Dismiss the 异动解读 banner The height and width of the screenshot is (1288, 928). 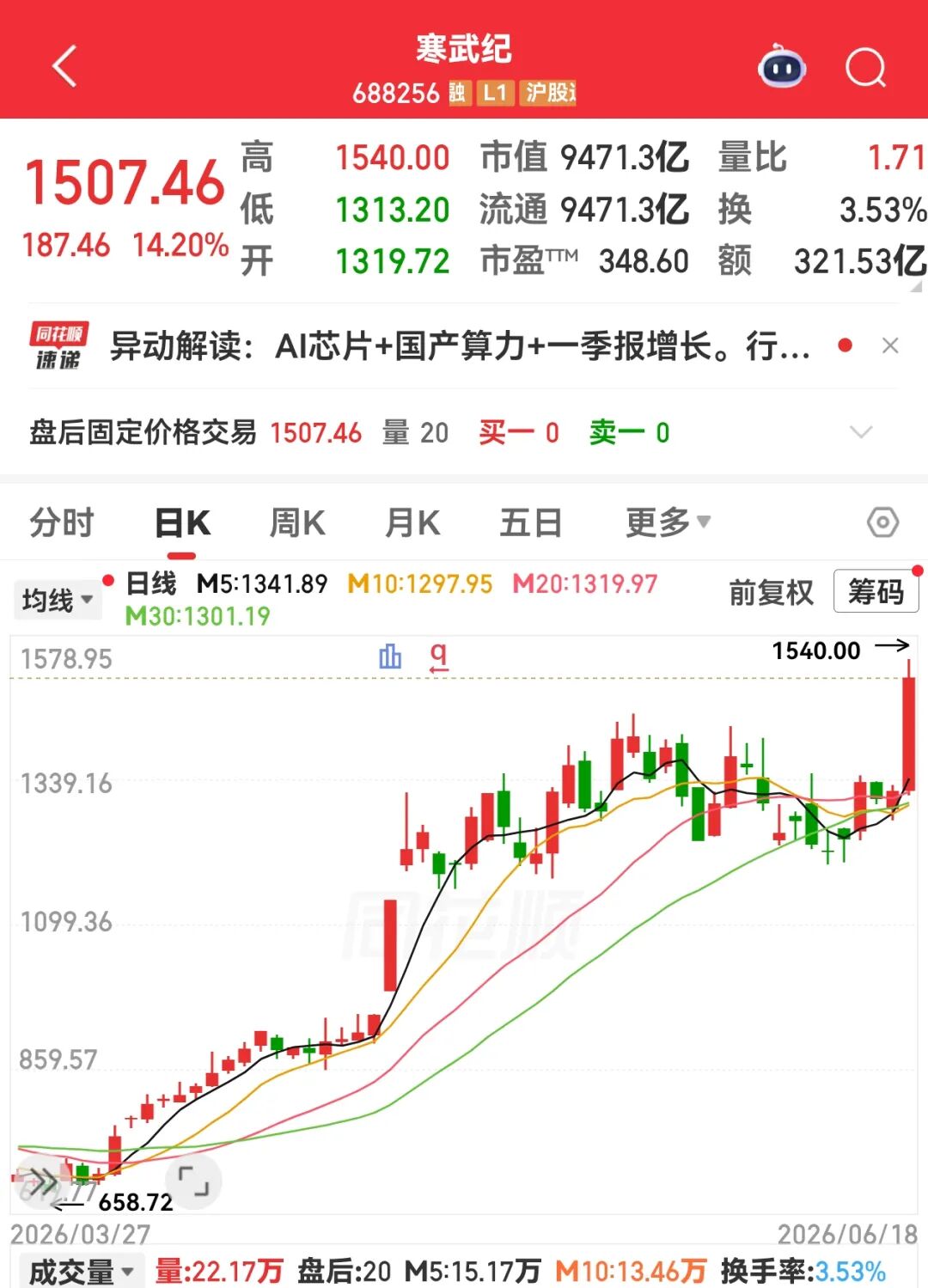tap(890, 345)
